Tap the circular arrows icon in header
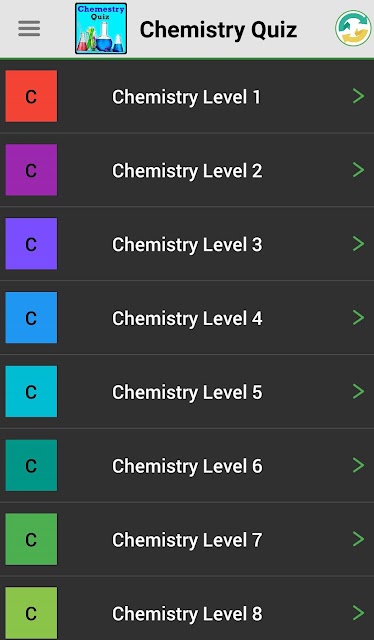374x640 pixels. (354, 28)
